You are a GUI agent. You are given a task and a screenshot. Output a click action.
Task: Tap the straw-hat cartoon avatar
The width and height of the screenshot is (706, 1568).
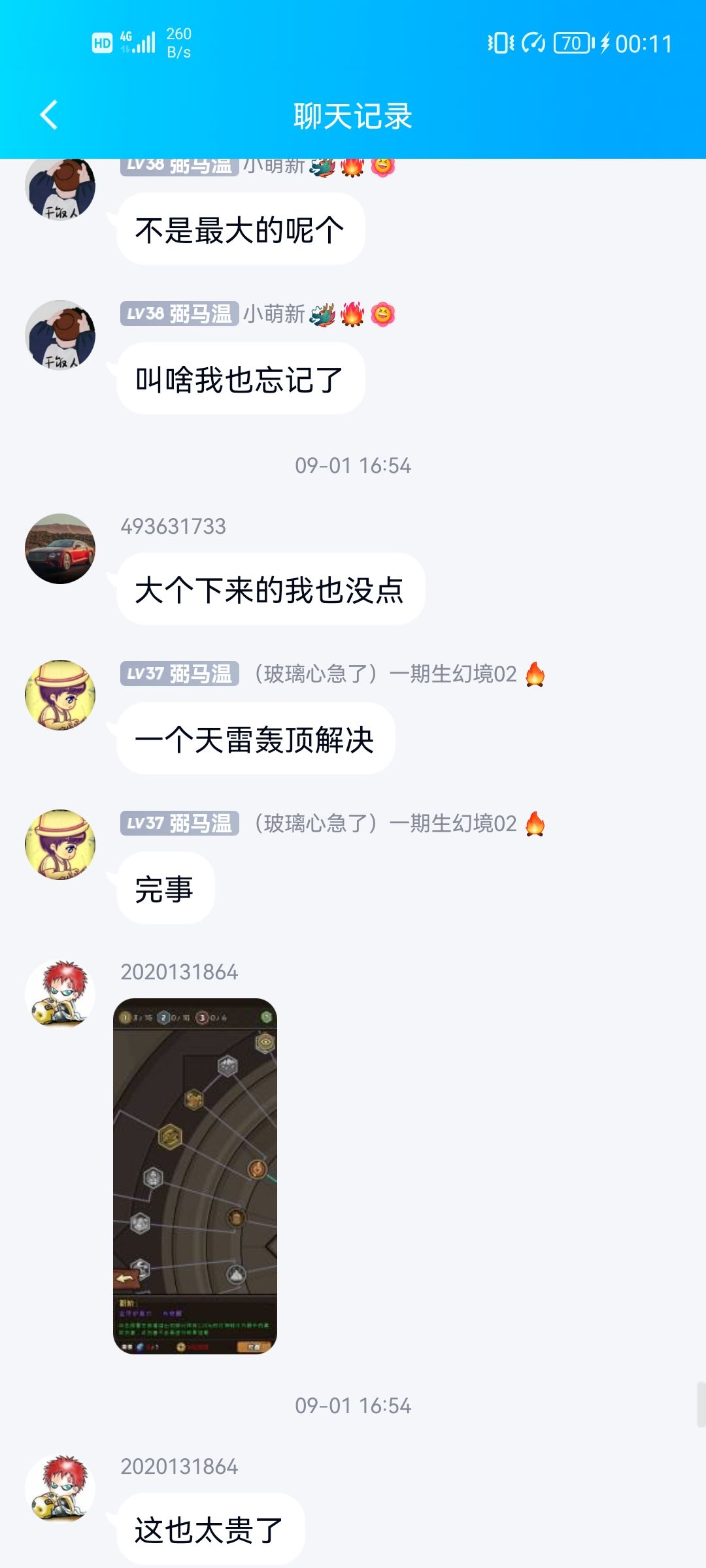point(59,694)
